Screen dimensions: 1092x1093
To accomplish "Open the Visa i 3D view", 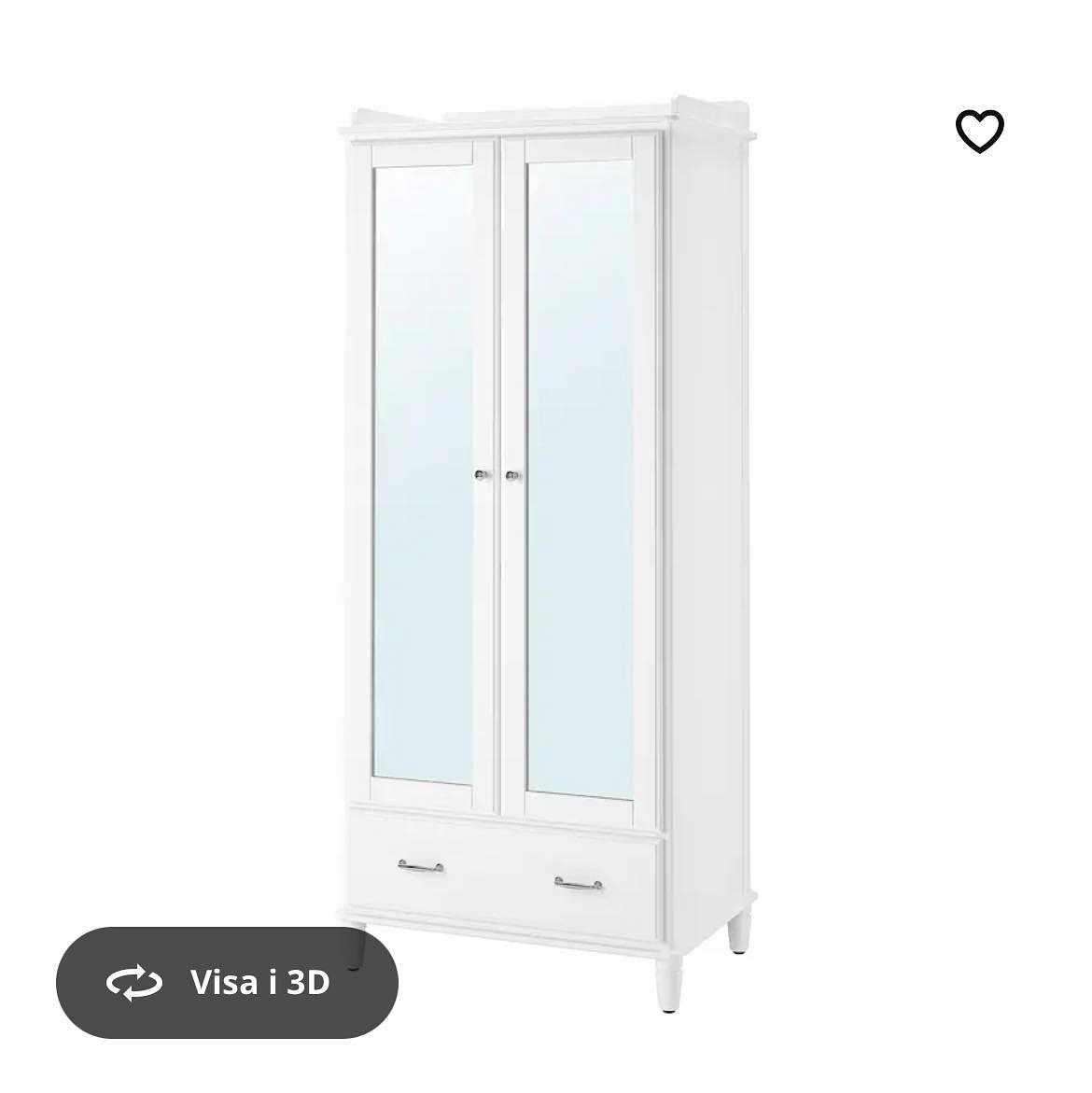I will pos(227,982).
